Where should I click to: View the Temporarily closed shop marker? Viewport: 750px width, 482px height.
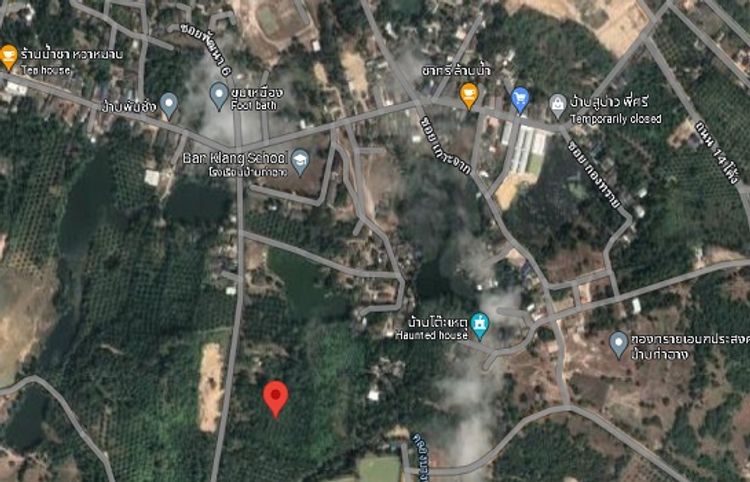pyautogui.click(x=558, y=103)
